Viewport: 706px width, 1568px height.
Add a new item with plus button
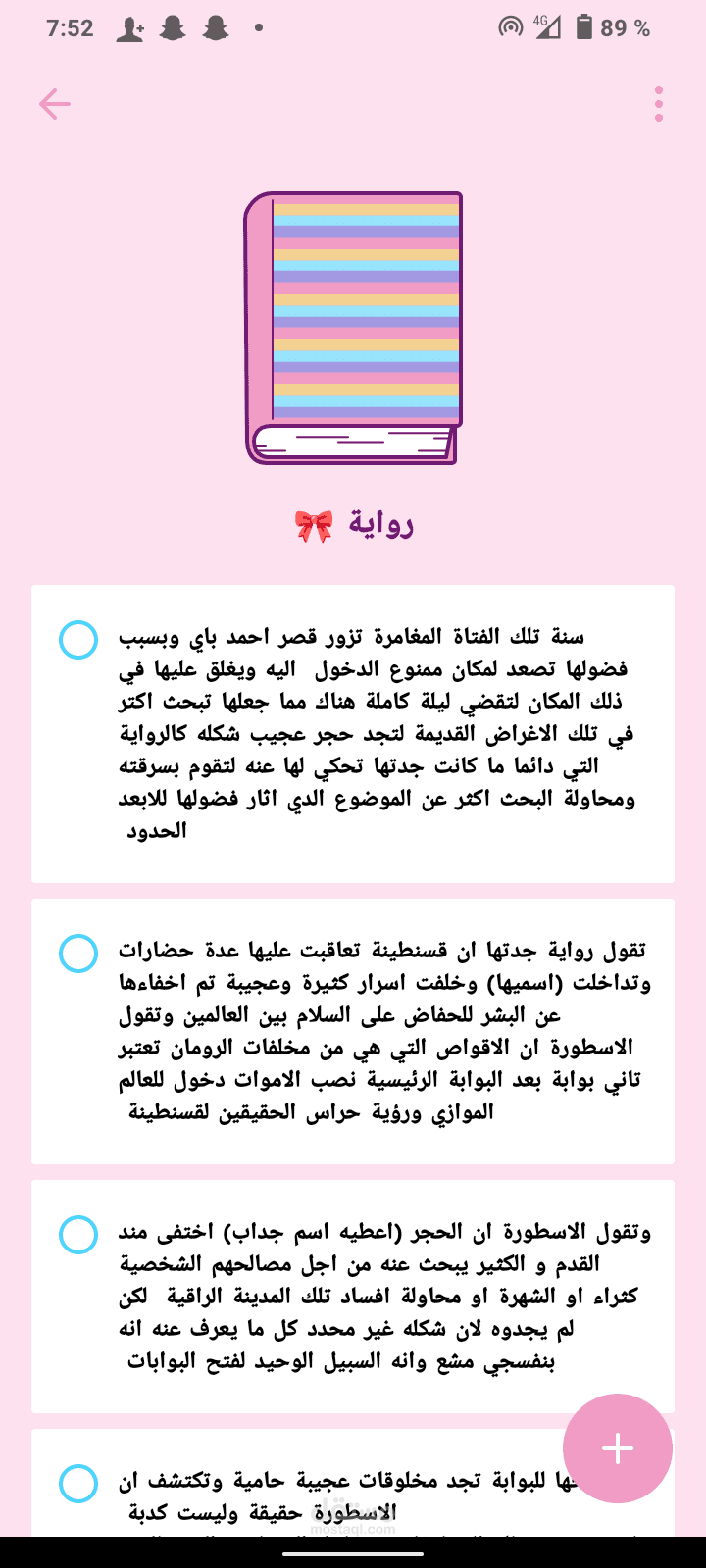coord(618,1448)
